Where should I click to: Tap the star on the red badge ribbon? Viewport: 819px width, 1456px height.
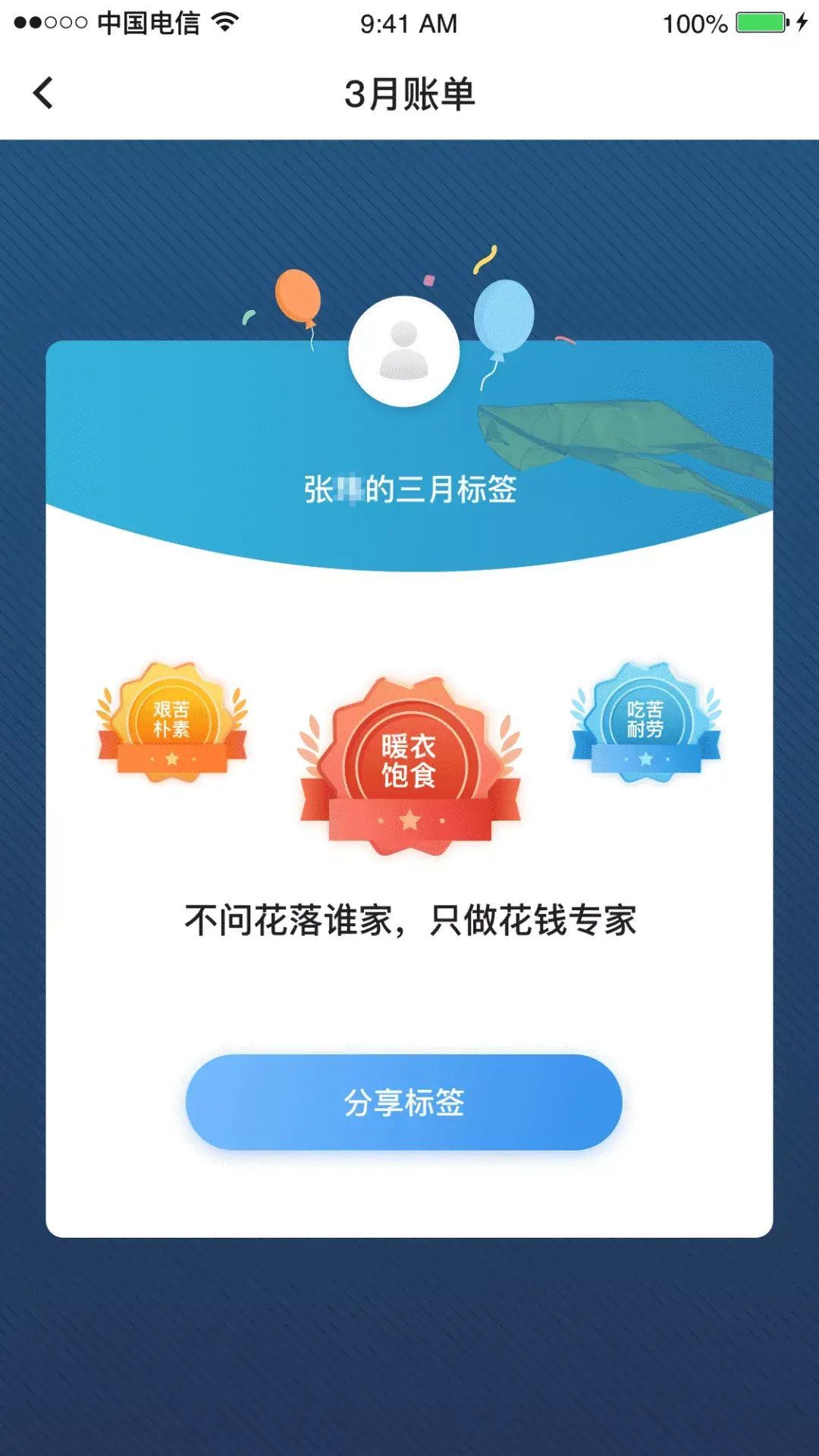(409, 820)
